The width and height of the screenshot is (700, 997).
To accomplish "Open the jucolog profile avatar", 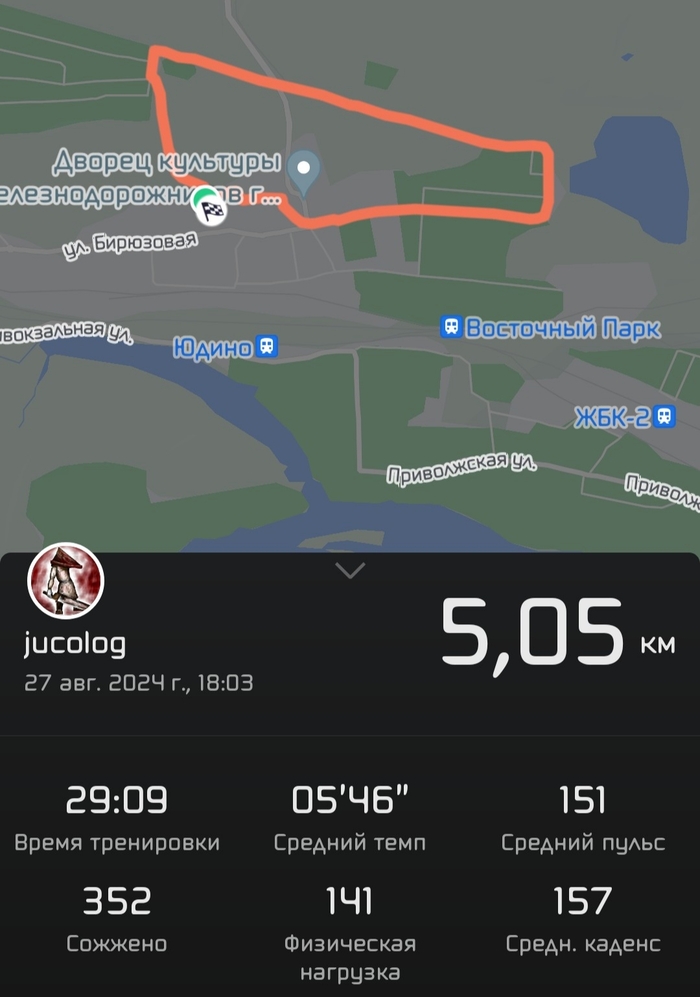I will point(66,583).
